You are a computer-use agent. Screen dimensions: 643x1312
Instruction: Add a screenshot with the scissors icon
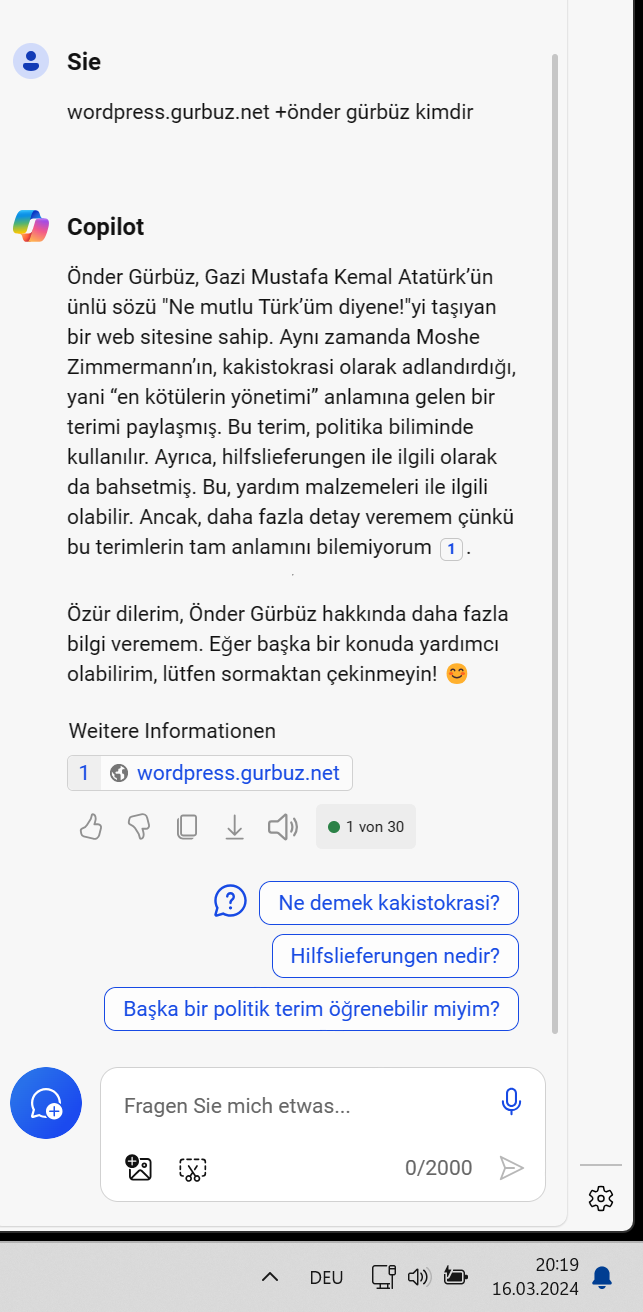click(192, 1169)
